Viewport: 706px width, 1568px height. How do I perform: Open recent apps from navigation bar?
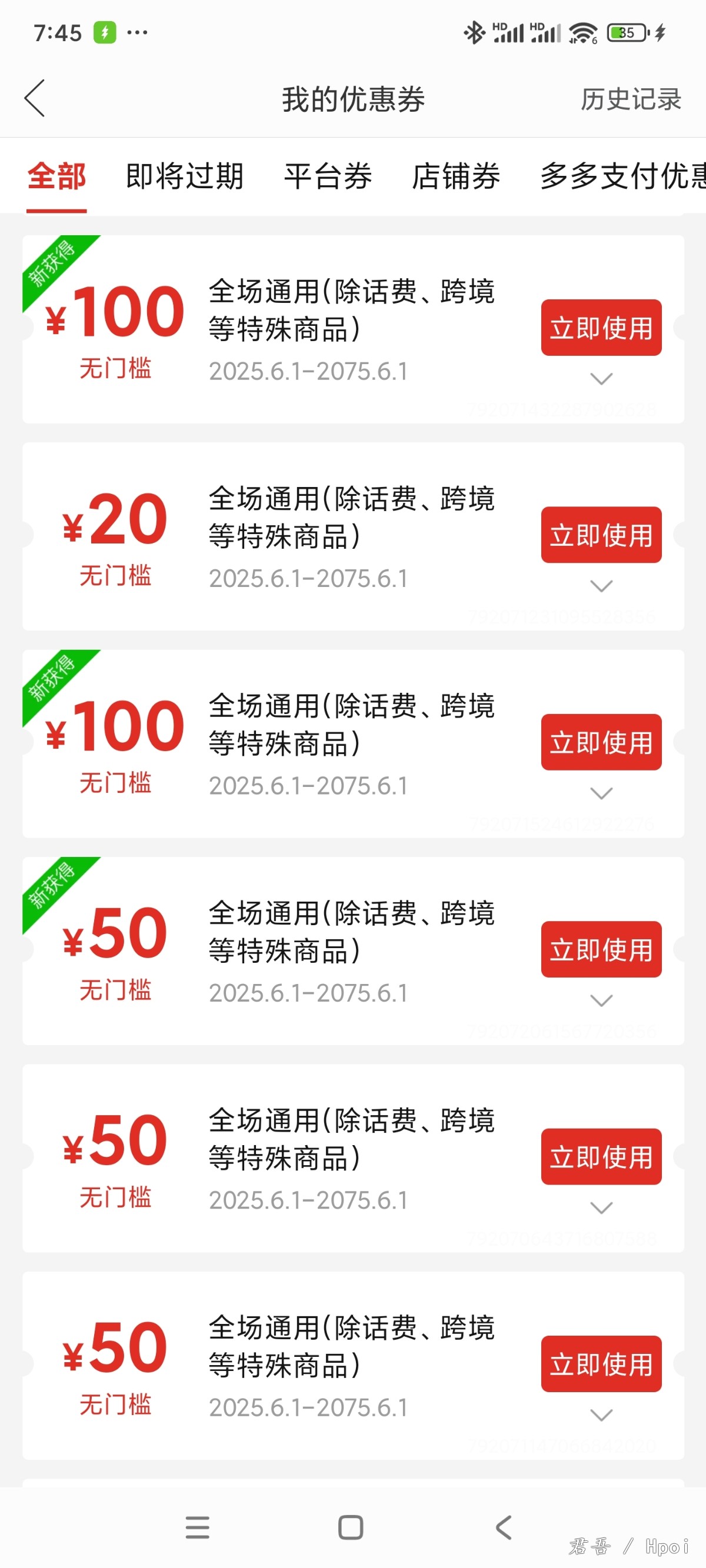pyautogui.click(x=197, y=1527)
